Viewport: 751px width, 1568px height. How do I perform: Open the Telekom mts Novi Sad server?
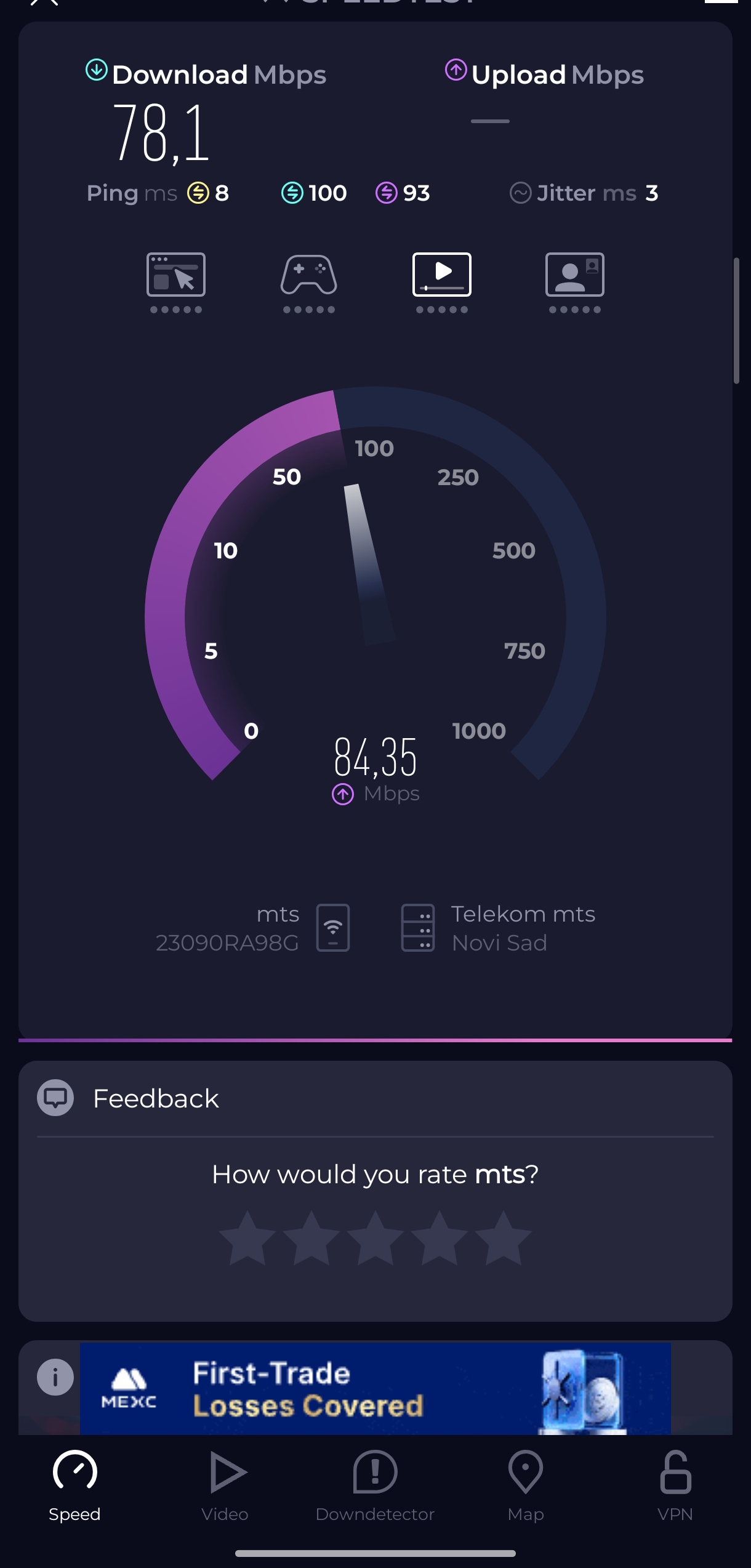[499, 928]
